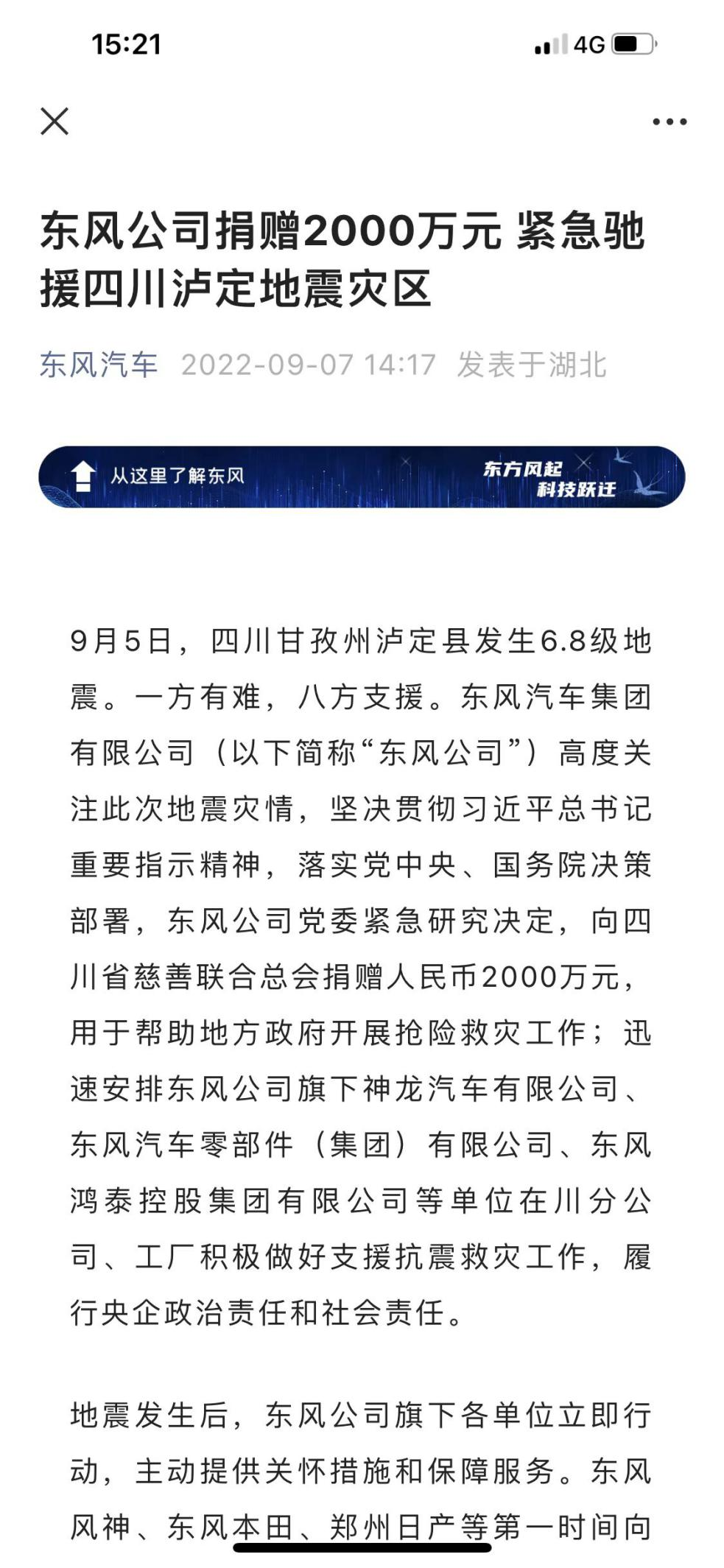Open the three-dot overflow menu
Viewport: 724px width, 1568px height.
click(x=669, y=122)
